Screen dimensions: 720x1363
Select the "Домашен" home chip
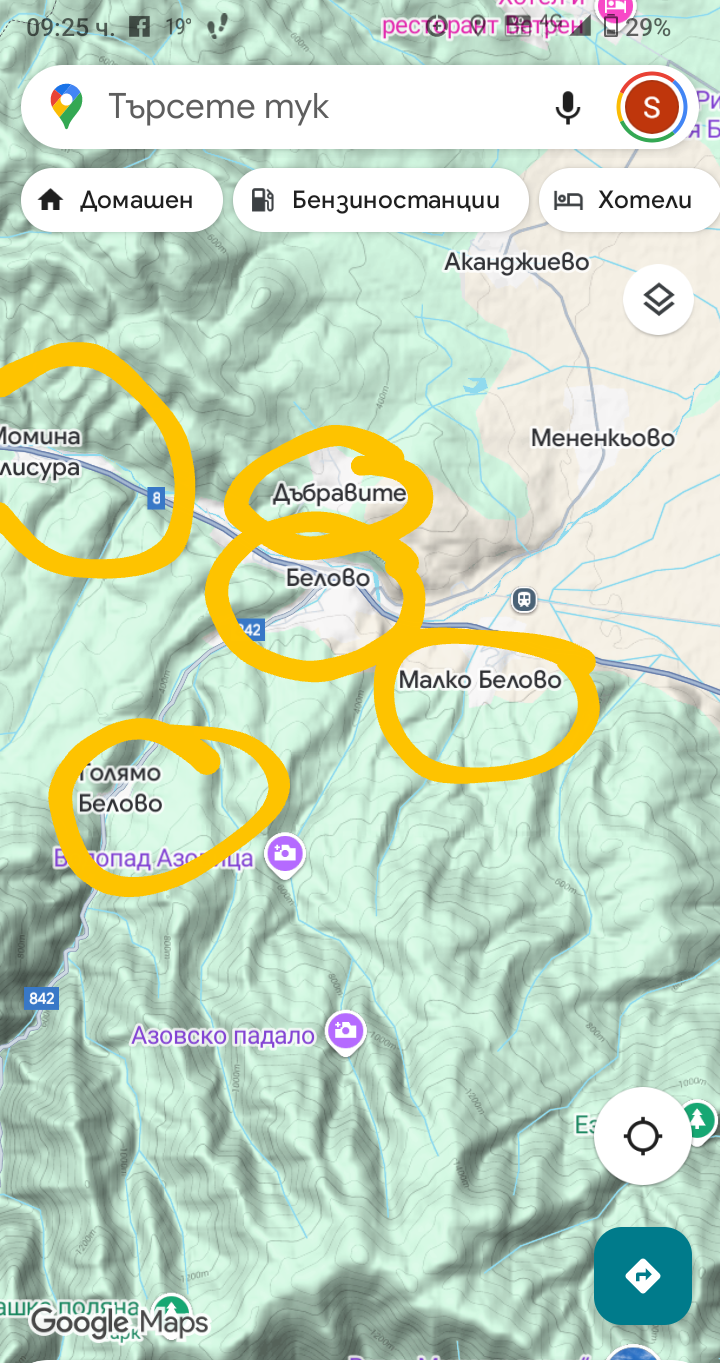pos(121,200)
